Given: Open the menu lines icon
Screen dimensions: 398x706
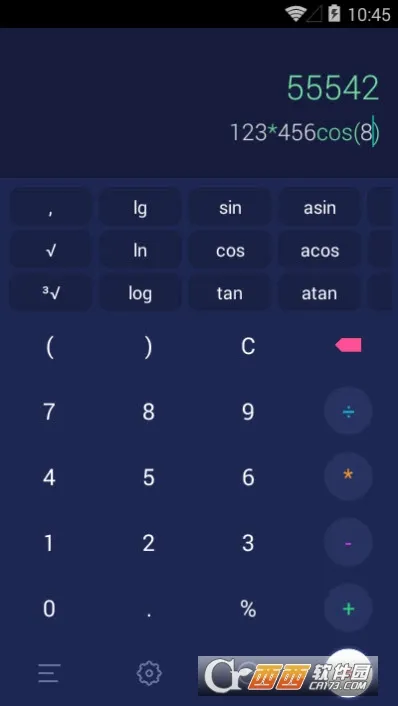Looking at the screenshot, I should pyautogui.click(x=50, y=674).
